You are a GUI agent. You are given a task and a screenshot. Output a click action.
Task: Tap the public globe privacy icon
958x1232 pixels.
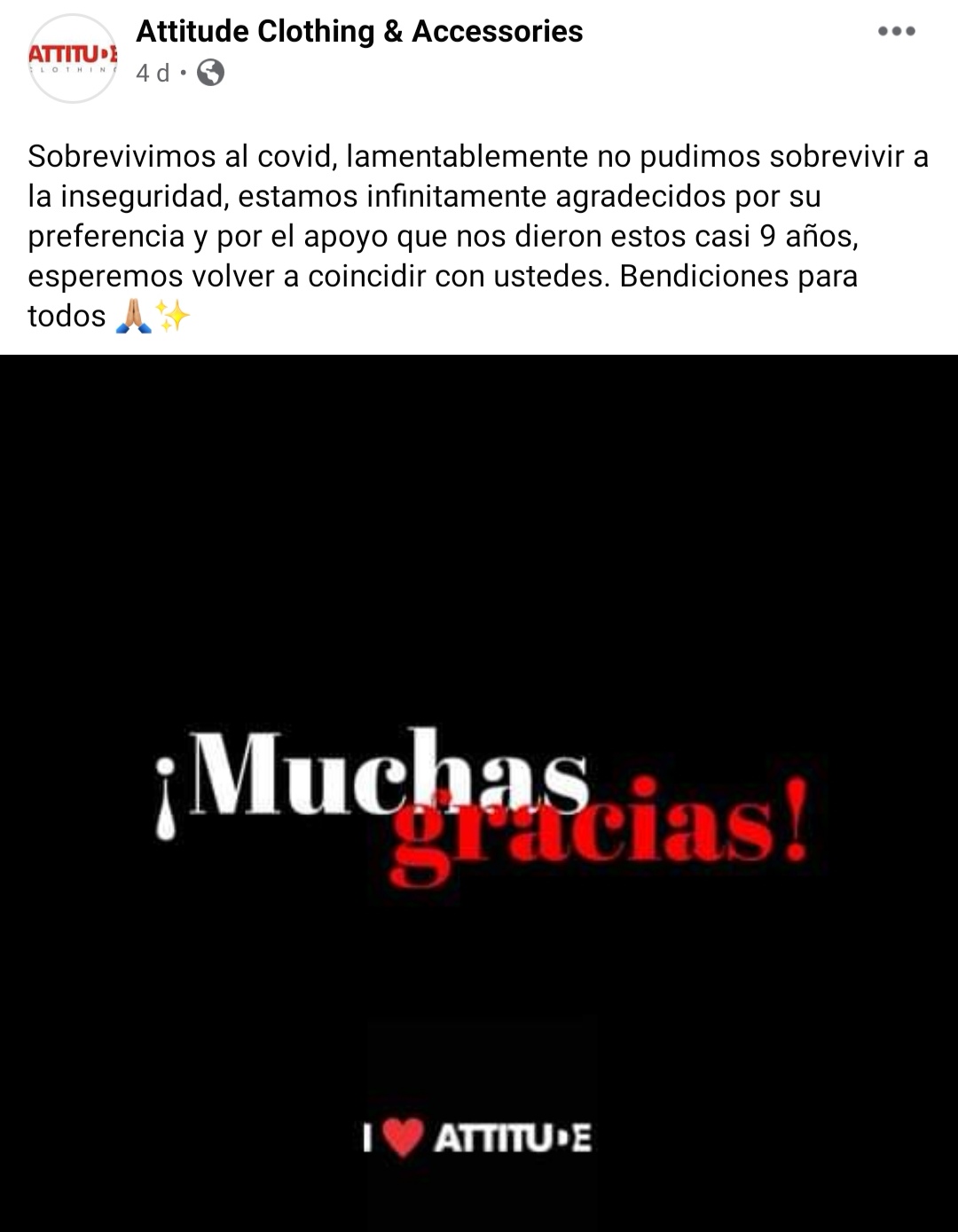(210, 73)
